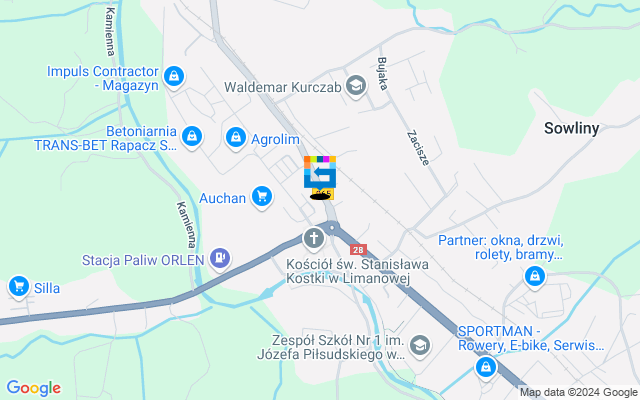Tap Betoniarnia TRANS-BET Rapacz marker

[x=193, y=137]
